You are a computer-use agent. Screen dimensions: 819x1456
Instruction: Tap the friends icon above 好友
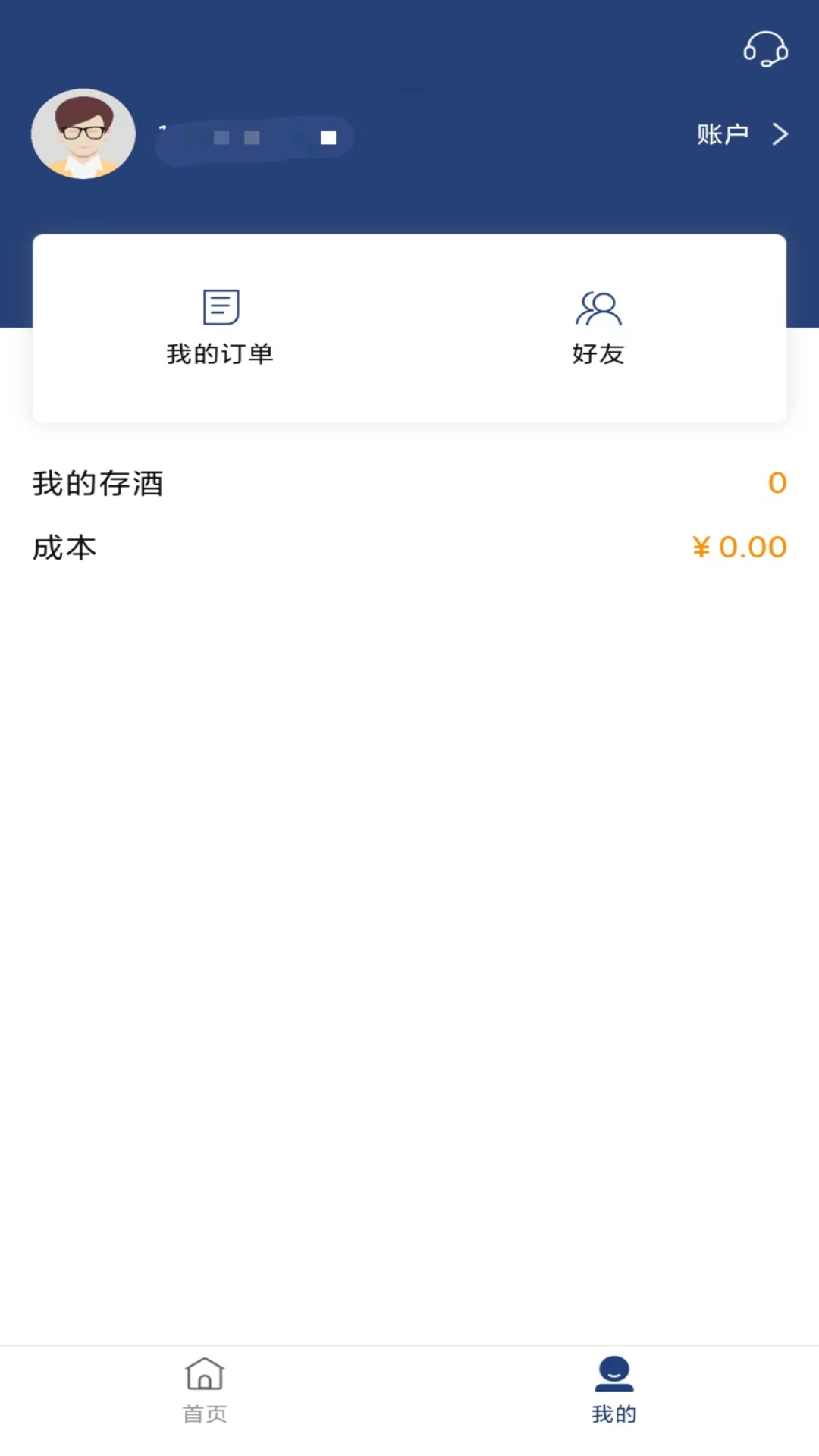pyautogui.click(x=598, y=309)
